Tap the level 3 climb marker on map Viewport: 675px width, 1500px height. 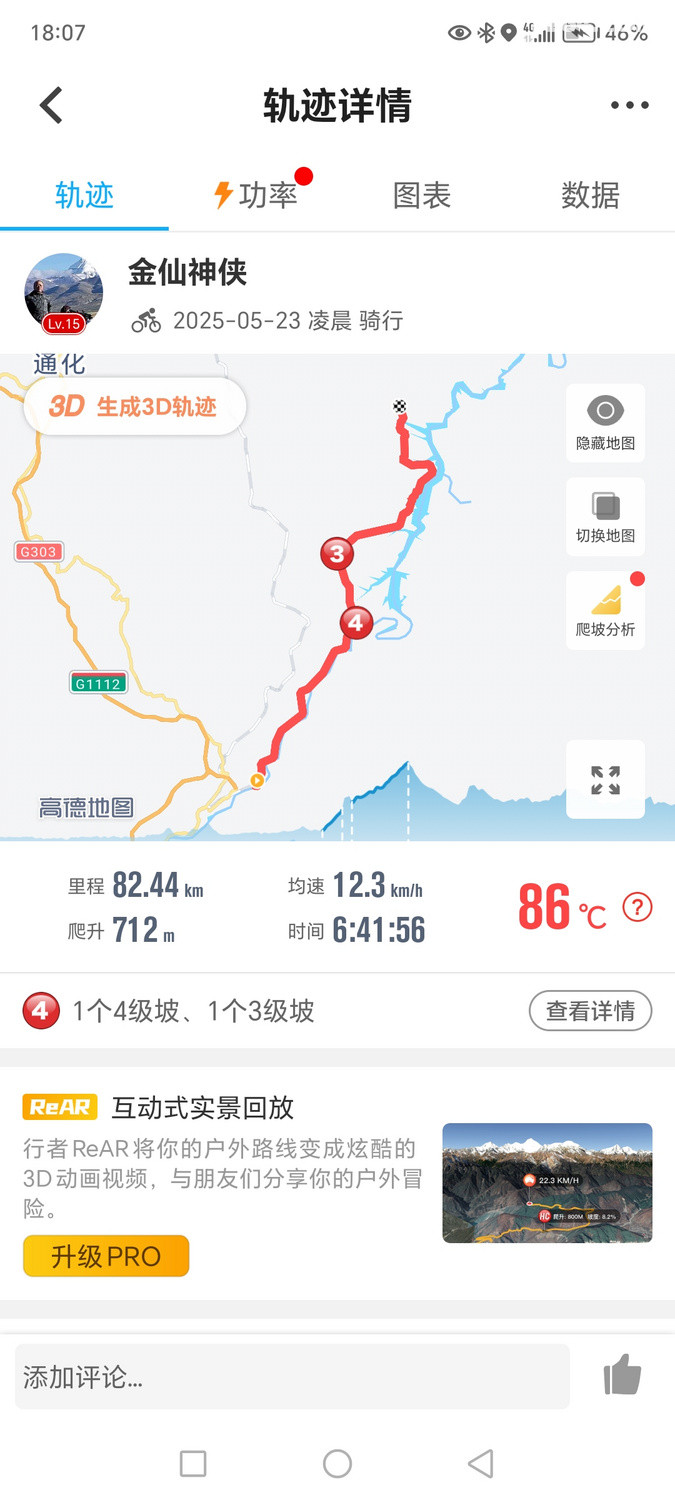pos(337,553)
